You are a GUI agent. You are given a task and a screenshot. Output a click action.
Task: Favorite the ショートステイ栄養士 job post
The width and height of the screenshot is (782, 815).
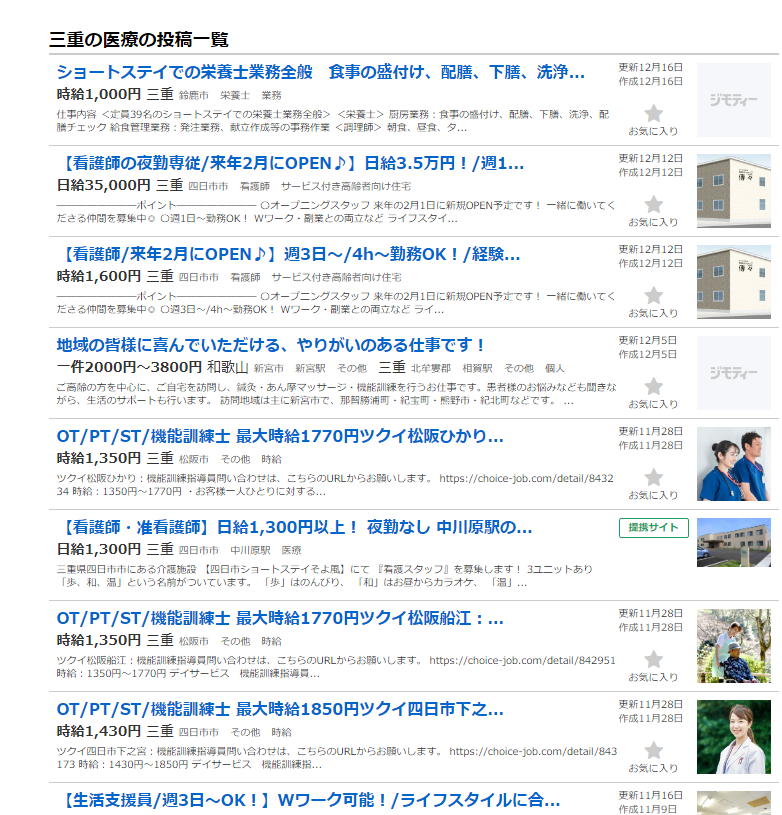click(653, 114)
